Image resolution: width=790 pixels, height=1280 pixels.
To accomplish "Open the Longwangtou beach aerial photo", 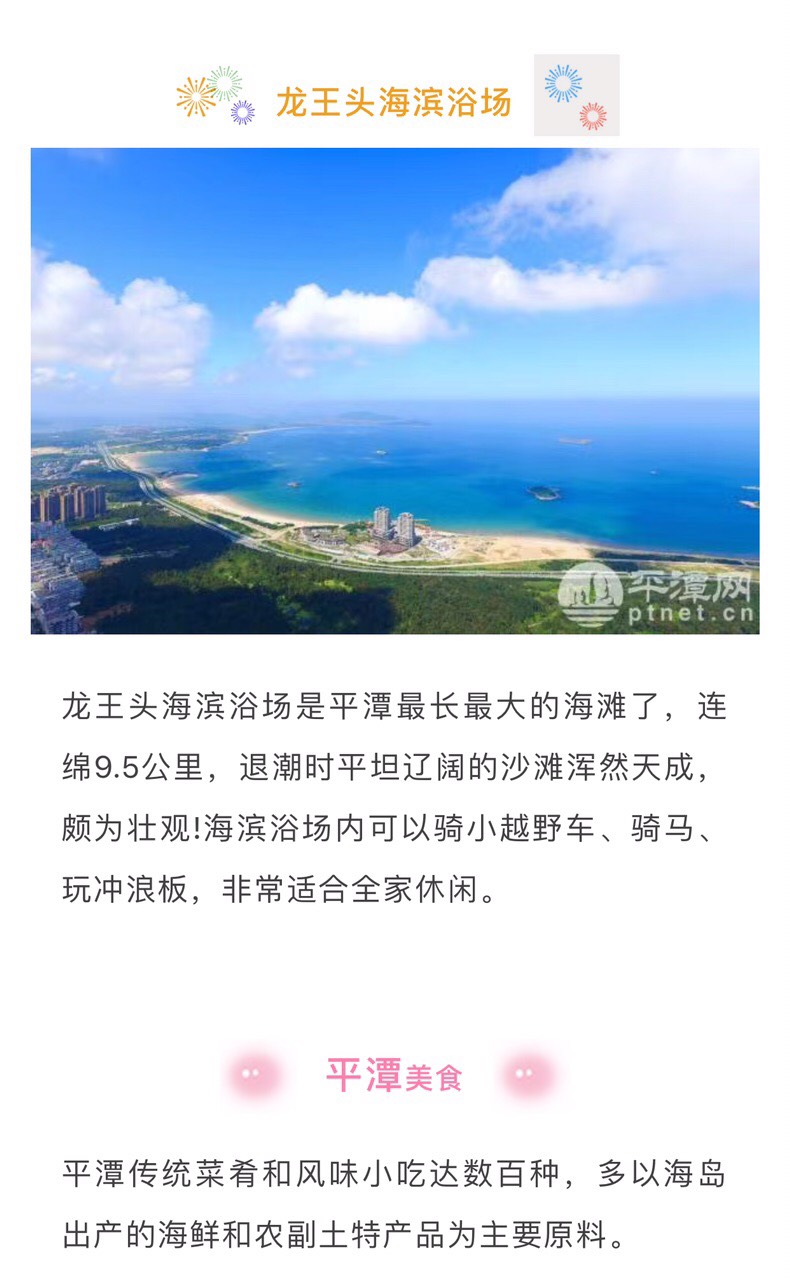I will tap(395, 391).
